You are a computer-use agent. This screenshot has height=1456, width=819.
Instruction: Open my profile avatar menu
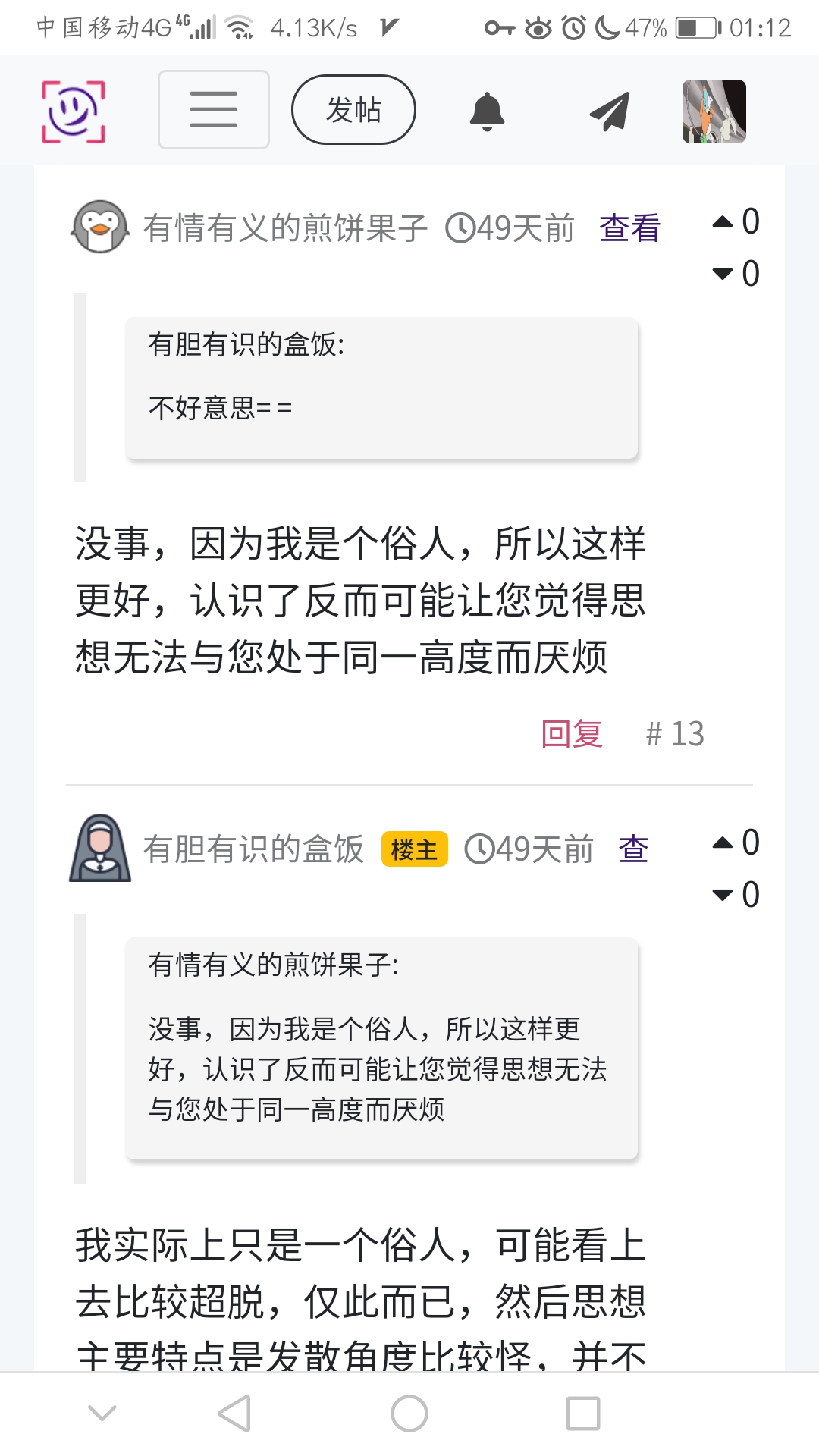coord(714,111)
